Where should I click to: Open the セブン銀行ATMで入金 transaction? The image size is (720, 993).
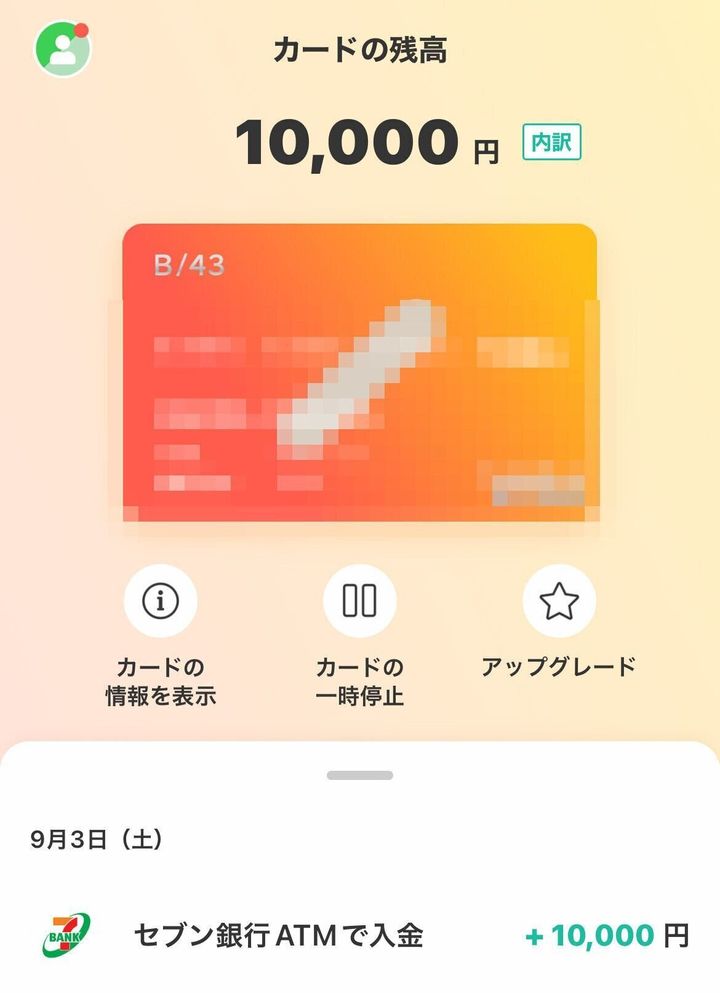tap(359, 936)
